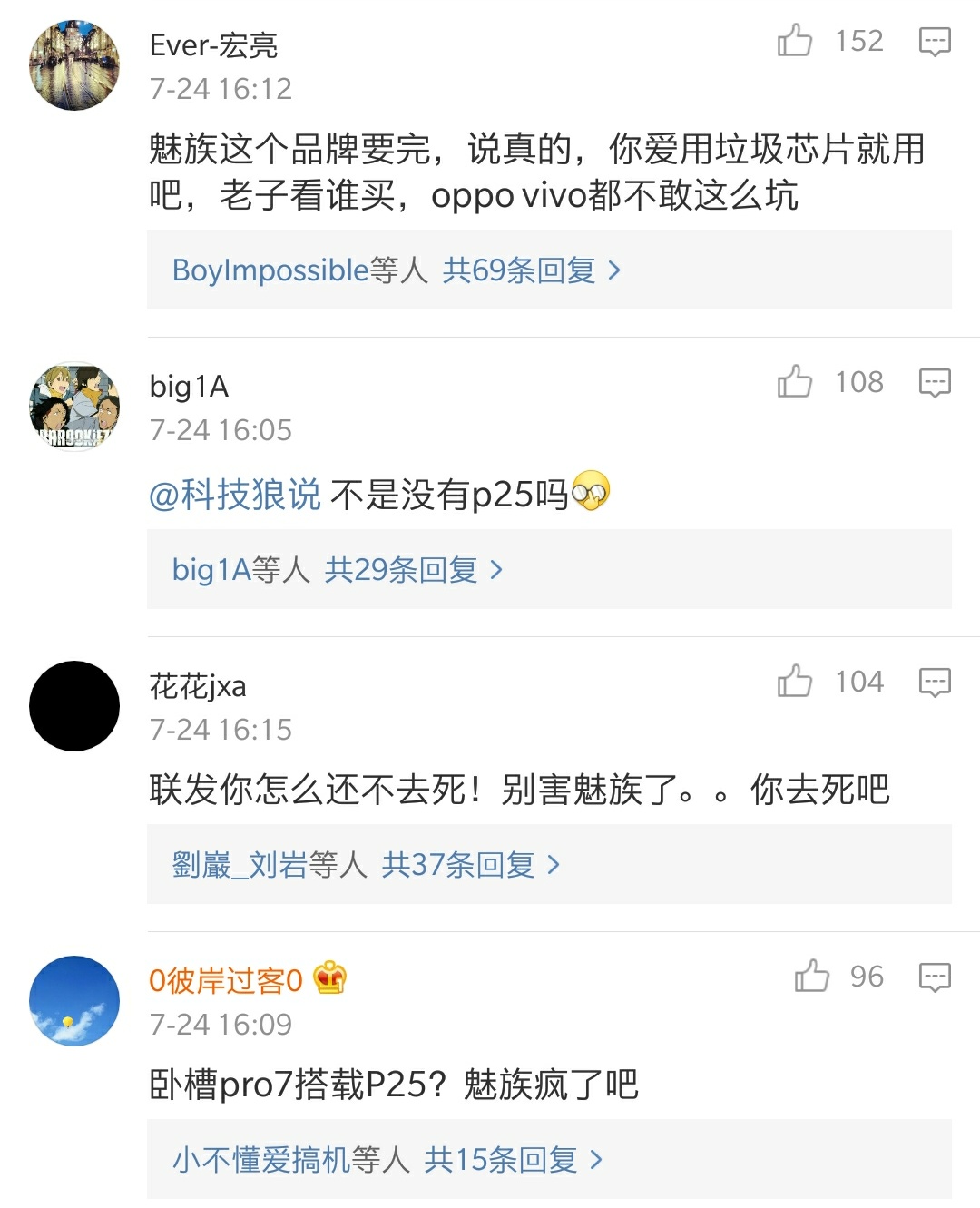Image resolution: width=980 pixels, height=1208 pixels.
Task: Open big1A's profile avatar
Action: (74, 407)
